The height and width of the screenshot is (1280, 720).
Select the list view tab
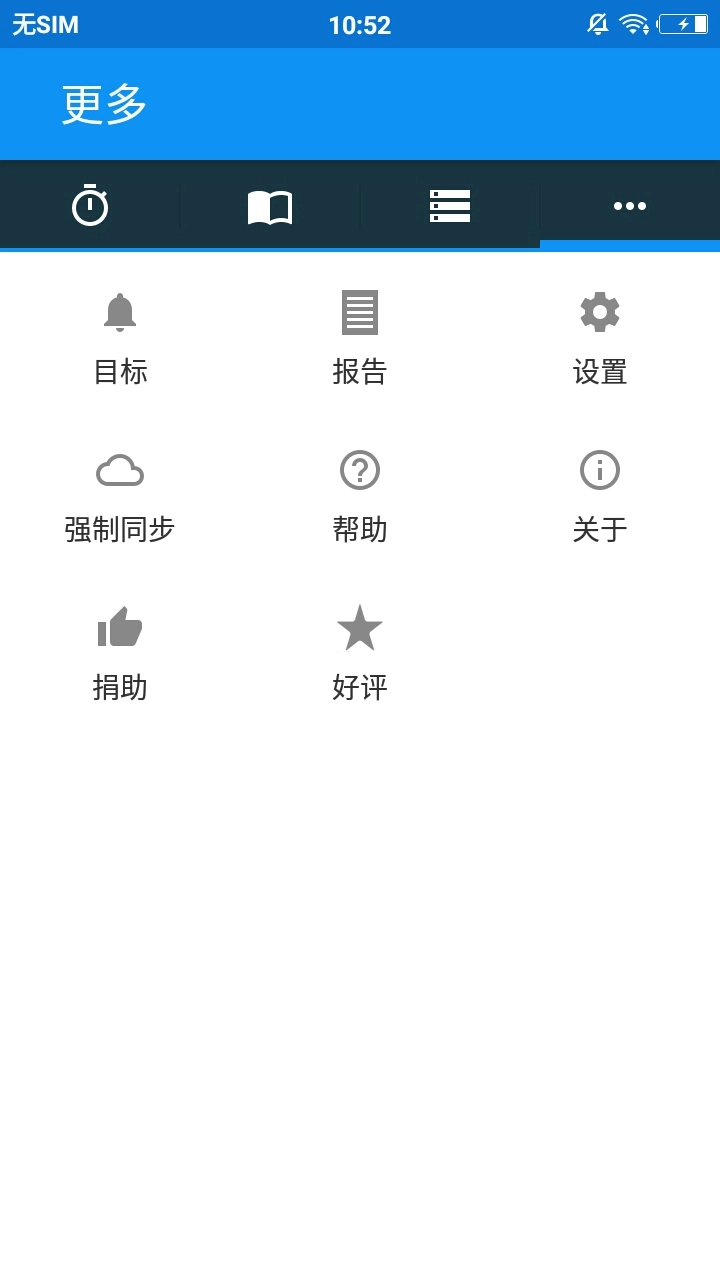[x=450, y=205]
